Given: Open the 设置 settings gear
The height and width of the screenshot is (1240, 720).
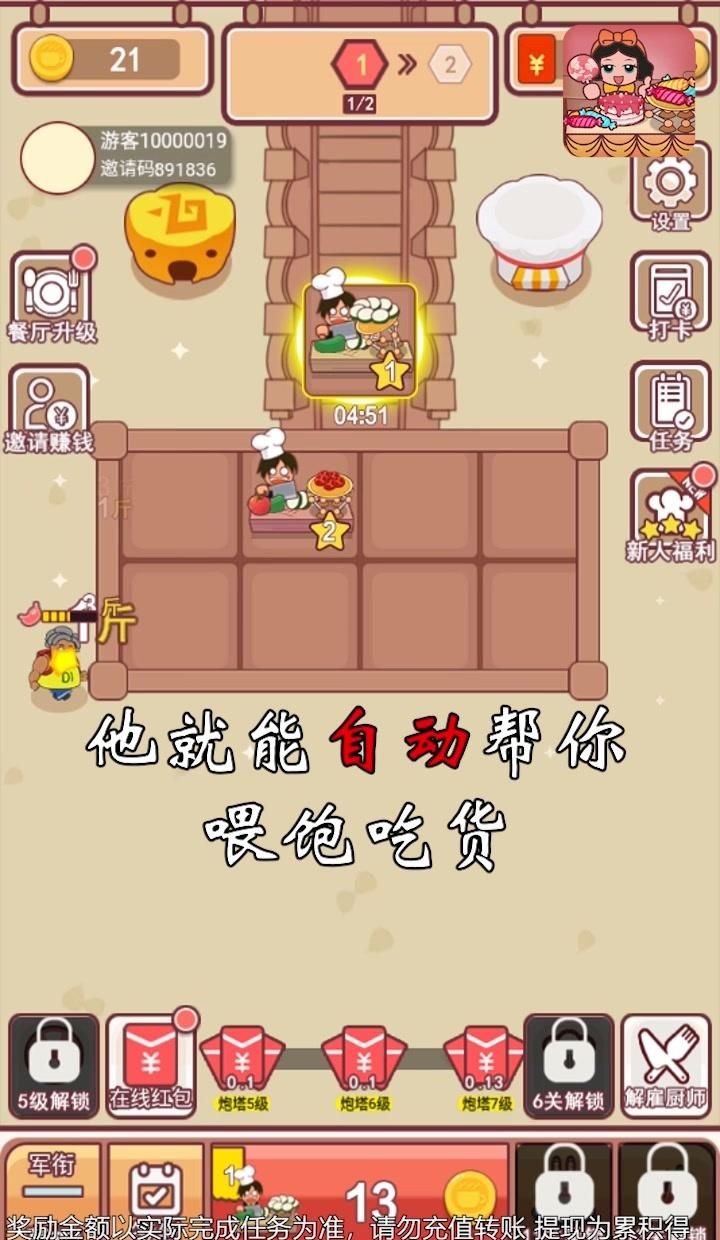Looking at the screenshot, I should click(x=670, y=192).
